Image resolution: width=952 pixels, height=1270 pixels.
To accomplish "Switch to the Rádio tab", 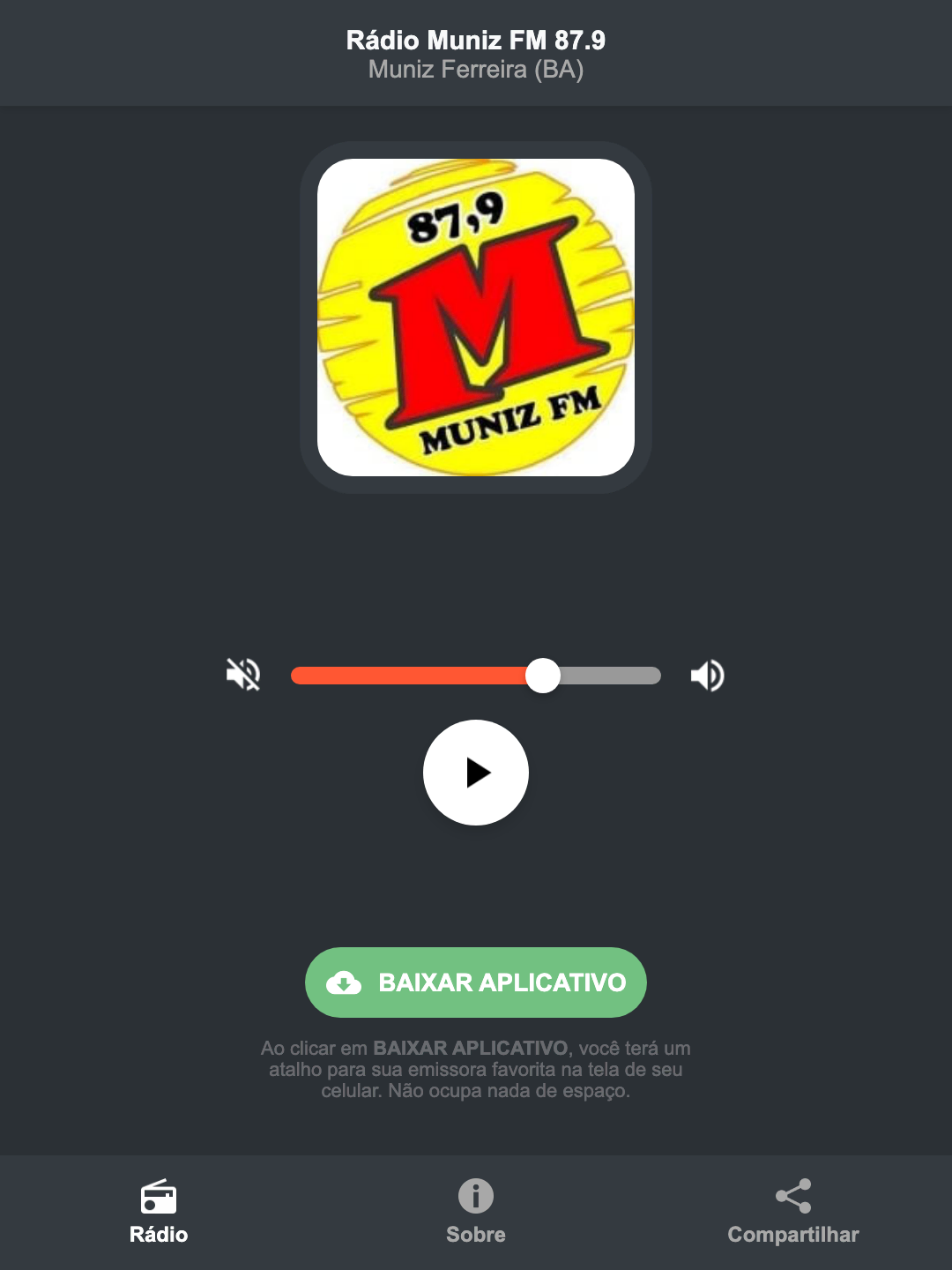I will pos(159,1235).
